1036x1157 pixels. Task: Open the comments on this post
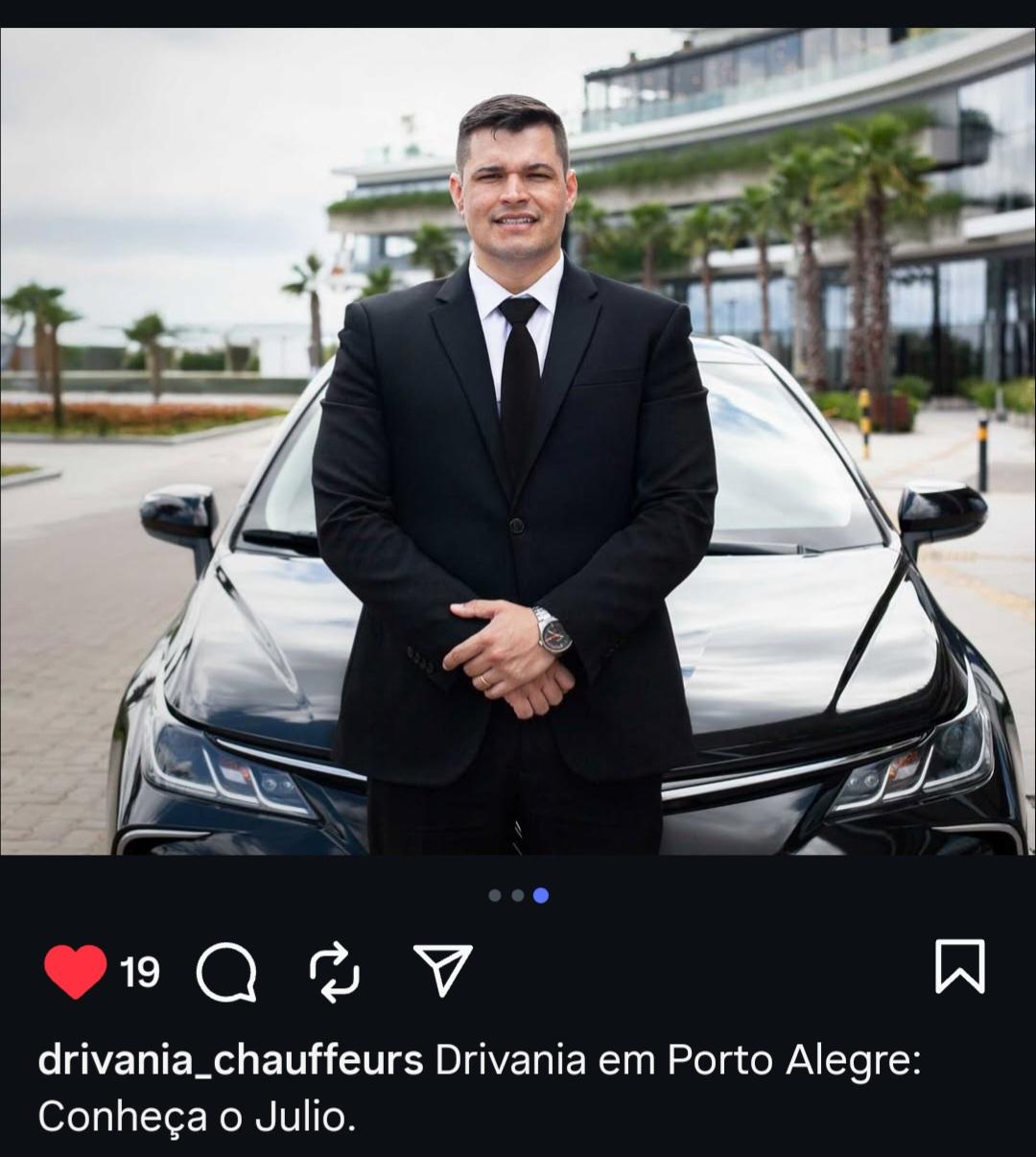[x=226, y=972]
